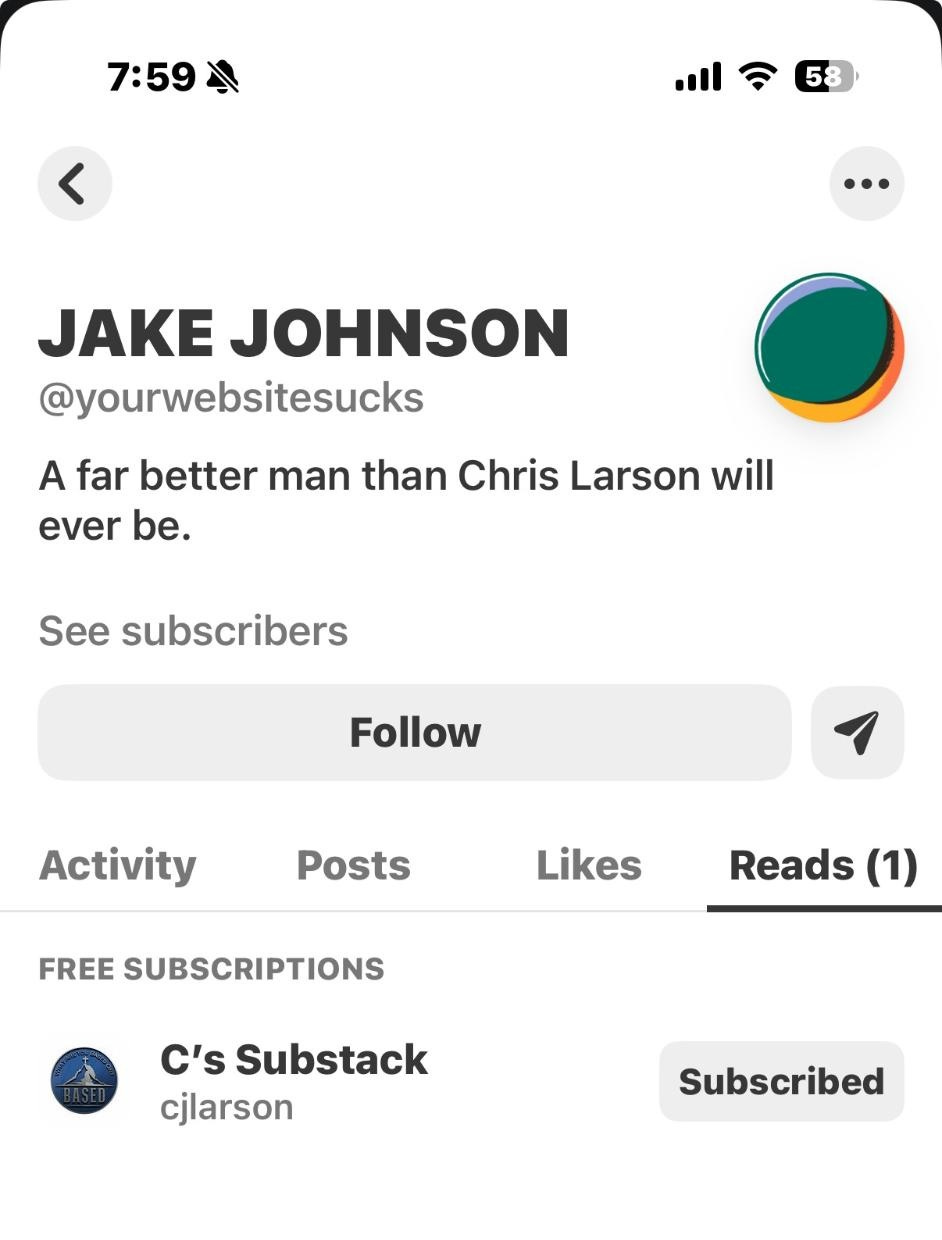
Task: Go back using the back arrow
Action: 74,184
